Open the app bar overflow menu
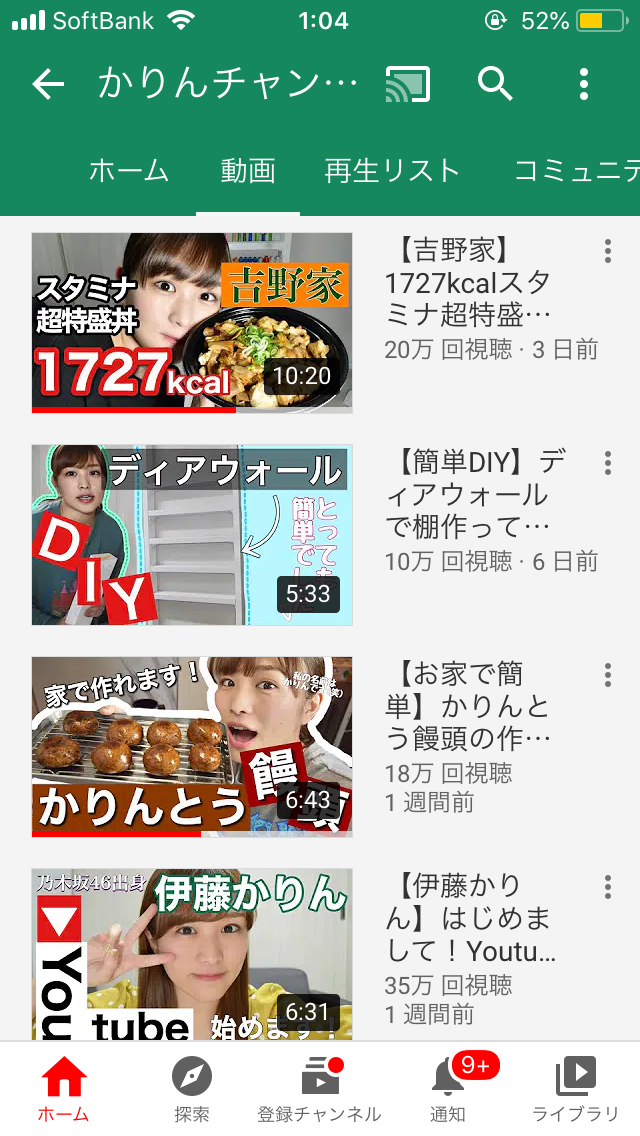640x1136 pixels. 585,84
